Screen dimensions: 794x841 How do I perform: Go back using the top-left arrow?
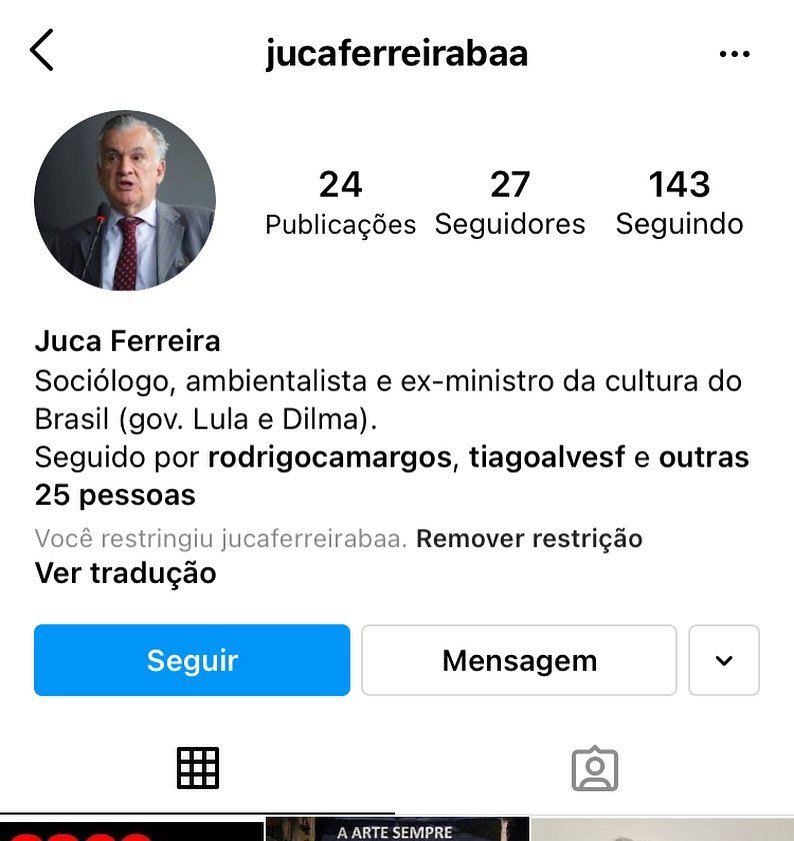pyautogui.click(x=42, y=50)
